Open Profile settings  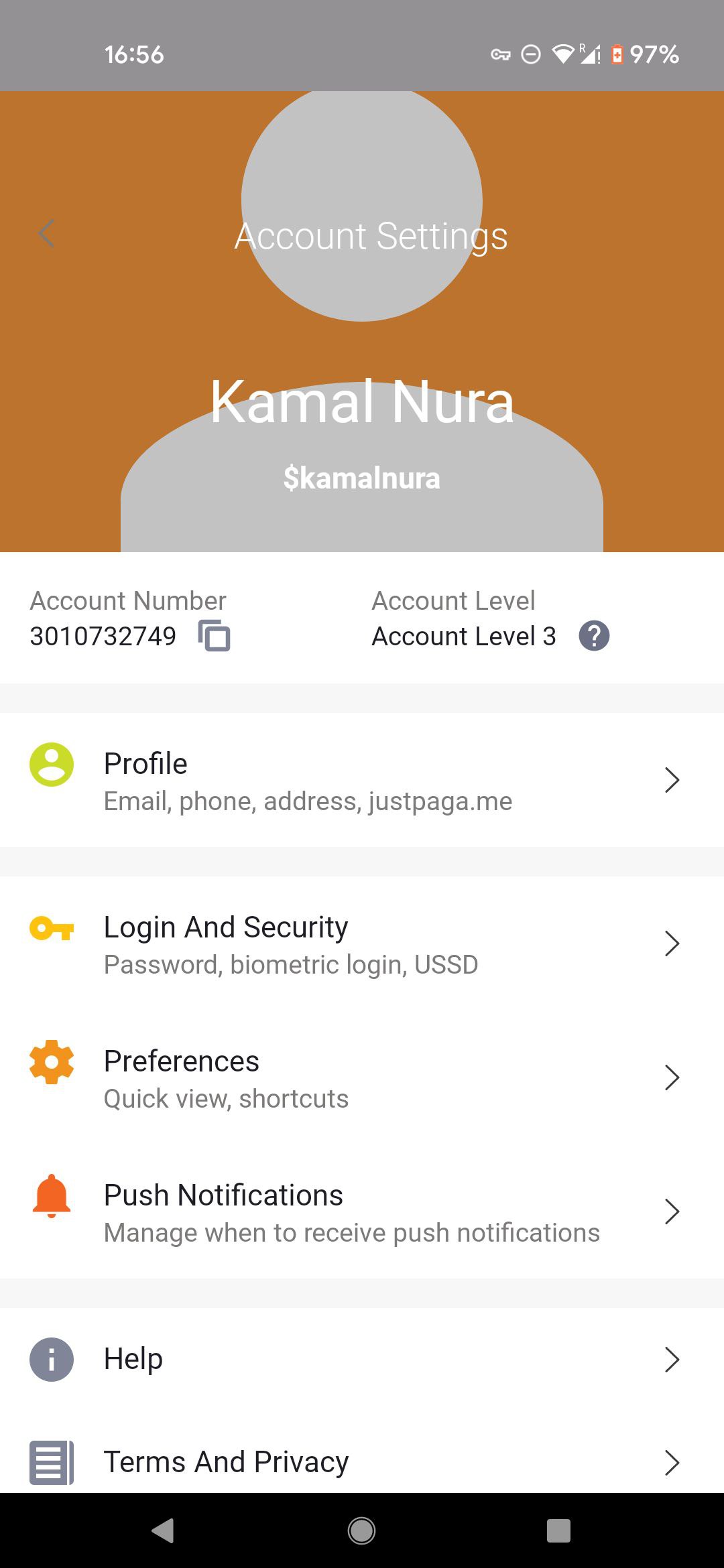[362, 781]
